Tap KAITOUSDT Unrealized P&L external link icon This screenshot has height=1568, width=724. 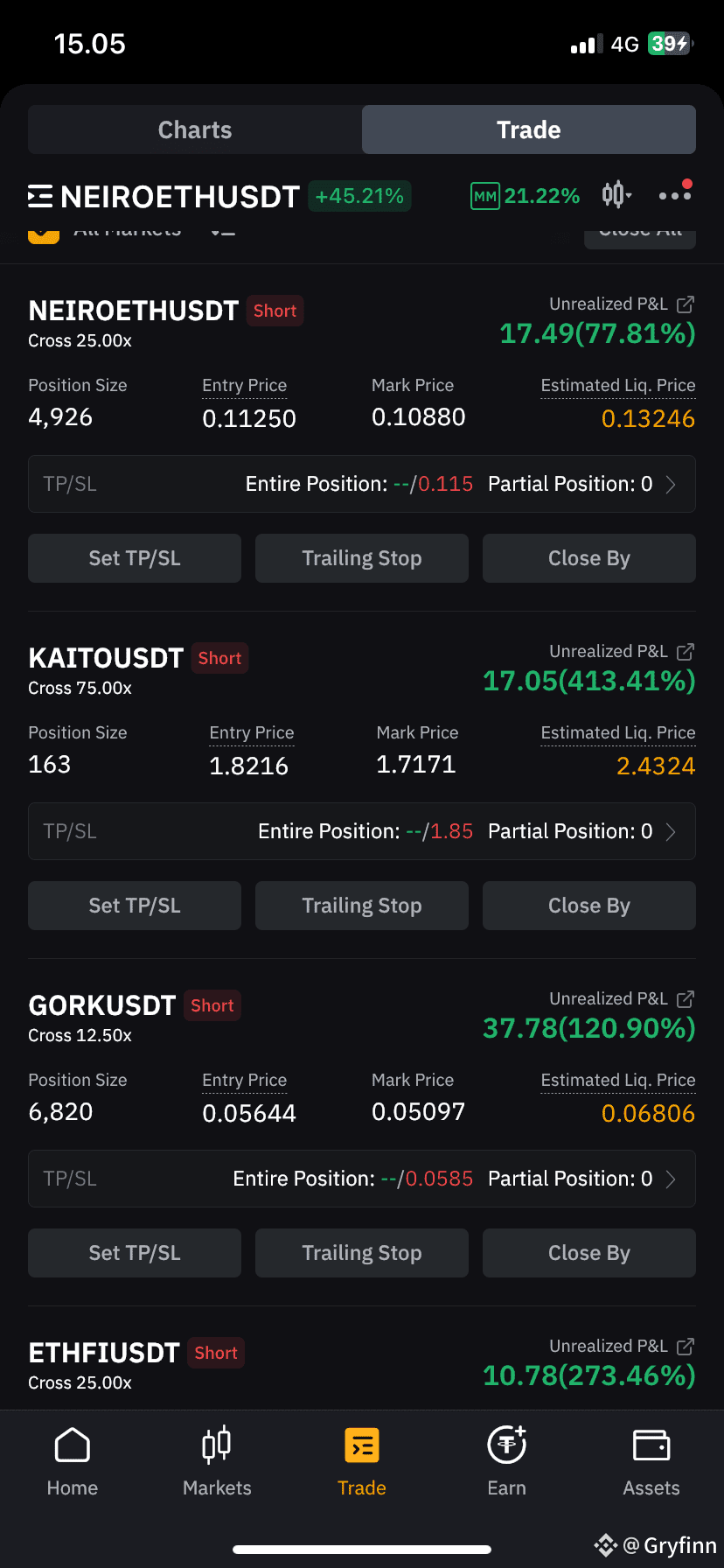pyautogui.click(x=687, y=651)
